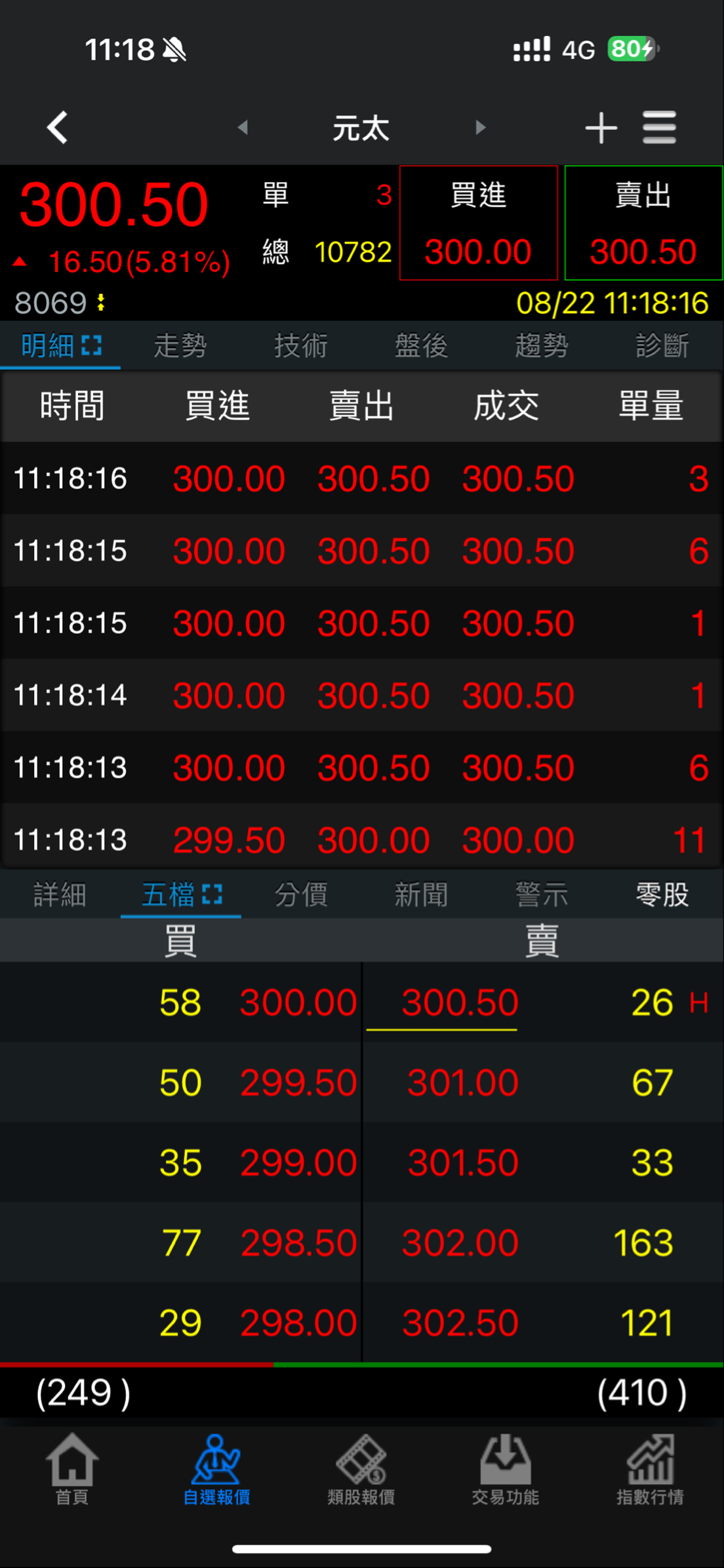Open the 技術 tab

[301, 345]
